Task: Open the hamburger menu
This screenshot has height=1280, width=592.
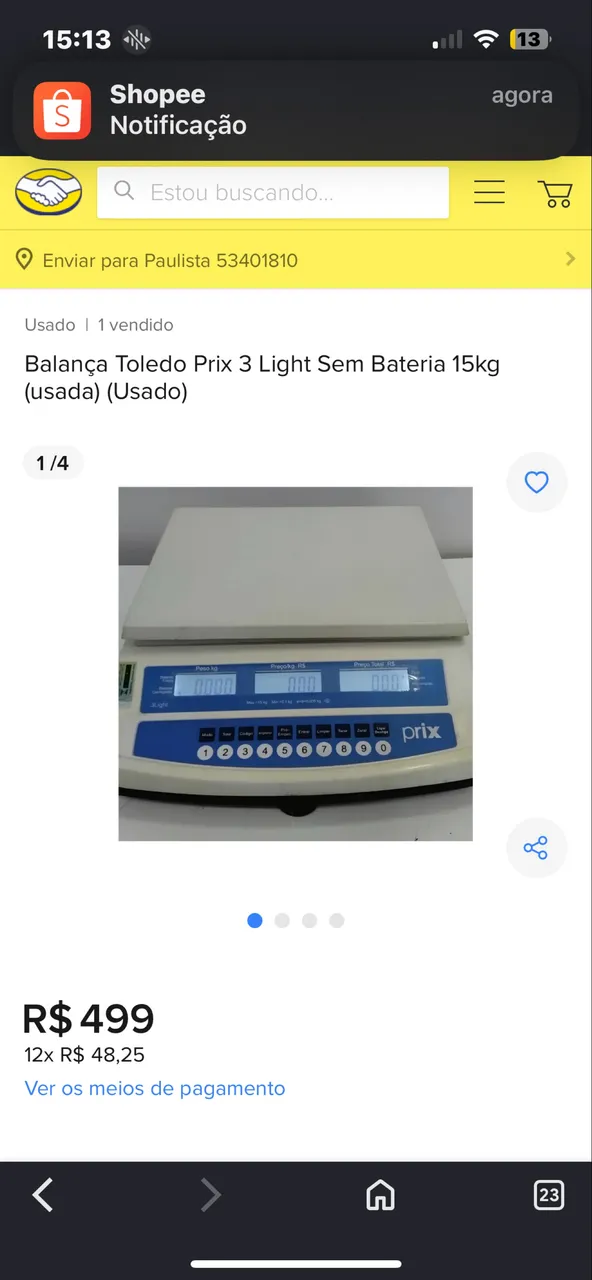Action: [489, 192]
